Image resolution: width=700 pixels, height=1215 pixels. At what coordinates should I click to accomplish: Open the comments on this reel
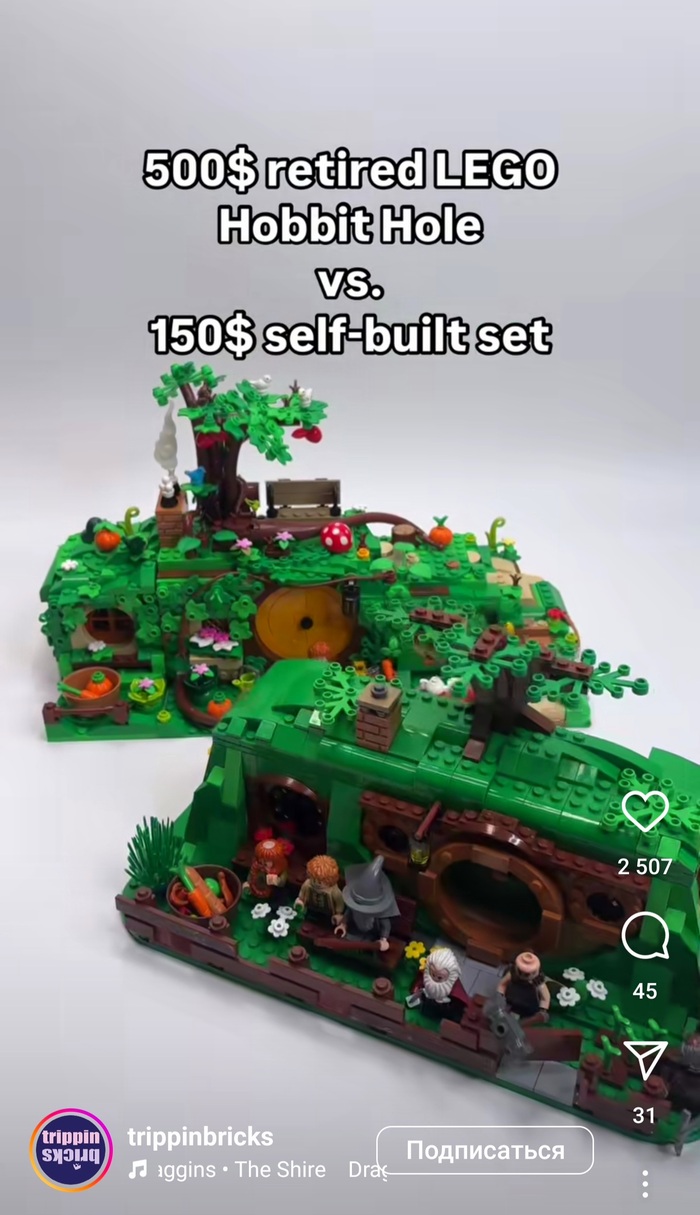click(x=645, y=937)
